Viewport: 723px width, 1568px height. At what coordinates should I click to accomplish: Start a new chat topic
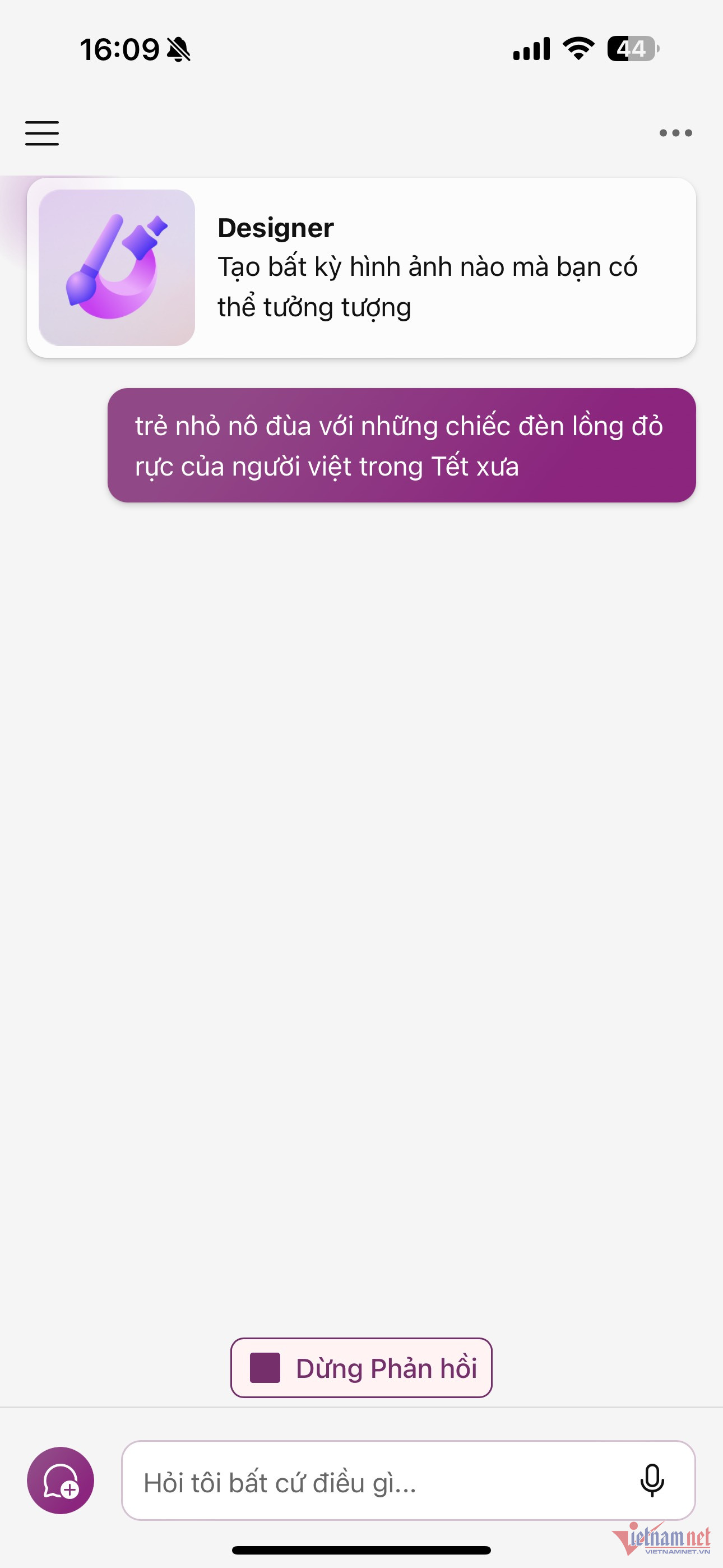[61, 1481]
